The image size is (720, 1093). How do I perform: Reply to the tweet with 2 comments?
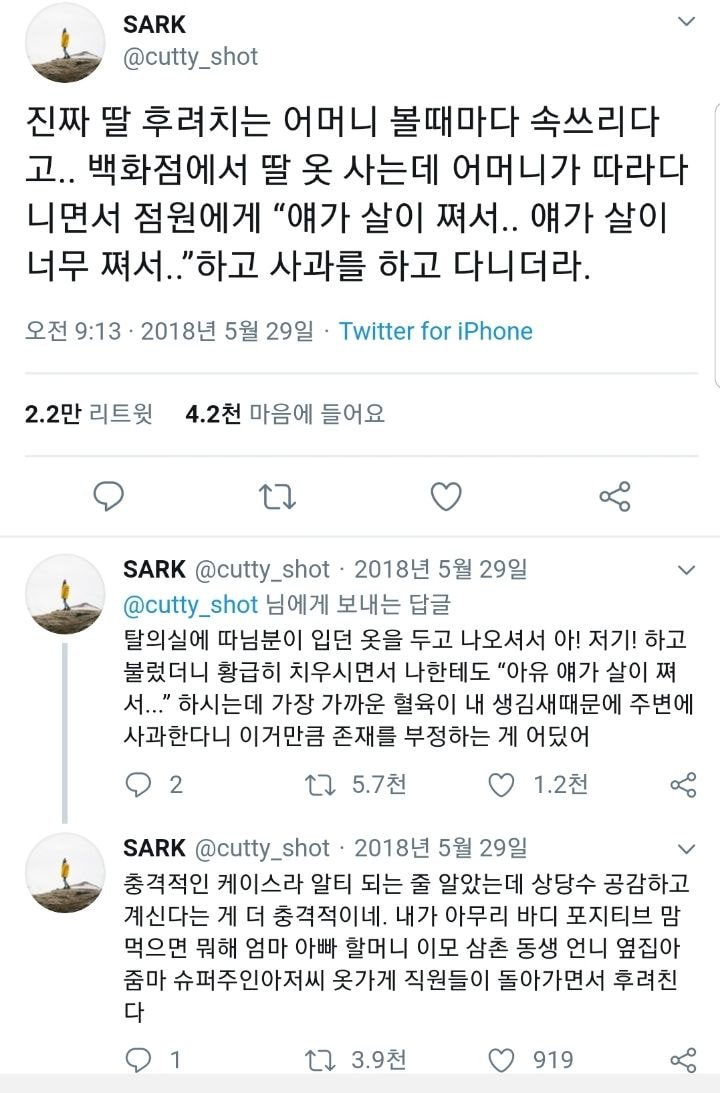137,785
